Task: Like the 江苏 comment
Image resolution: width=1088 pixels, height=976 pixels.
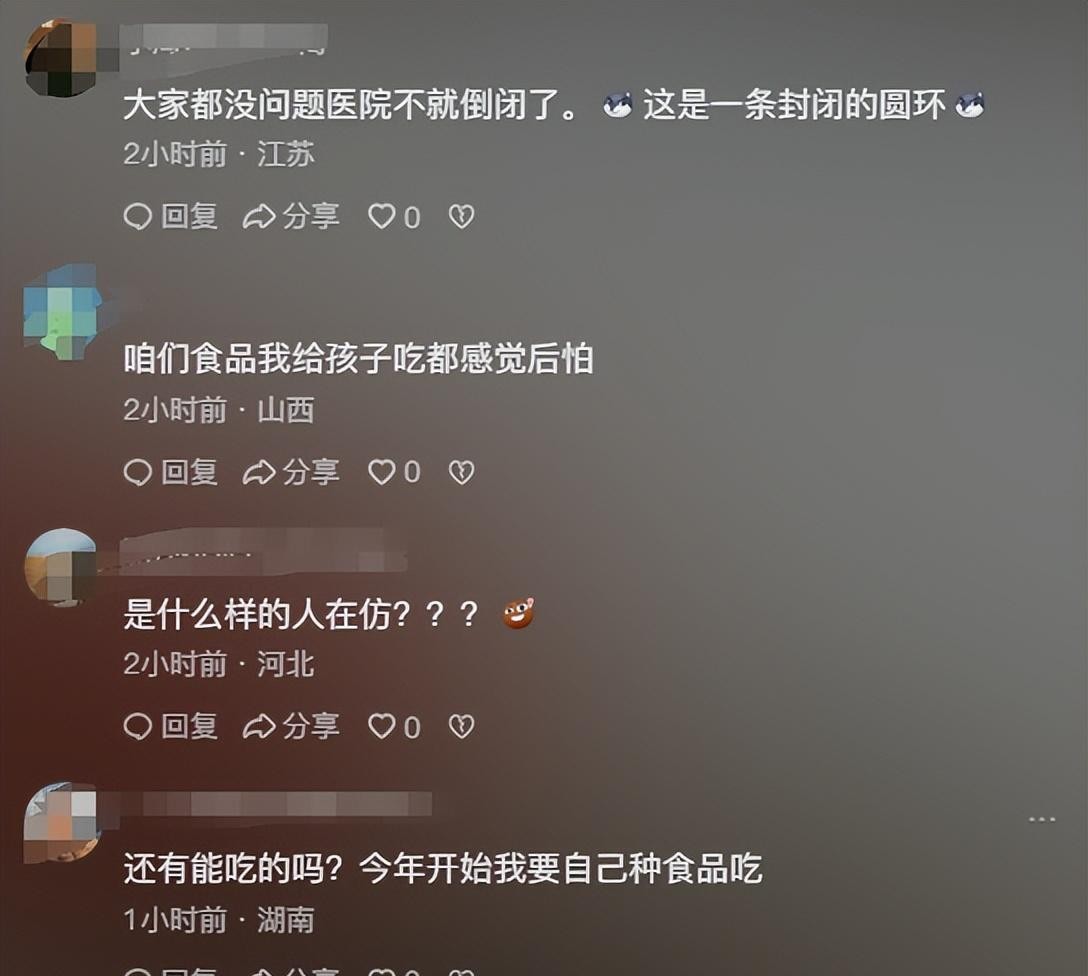Action: (383, 216)
